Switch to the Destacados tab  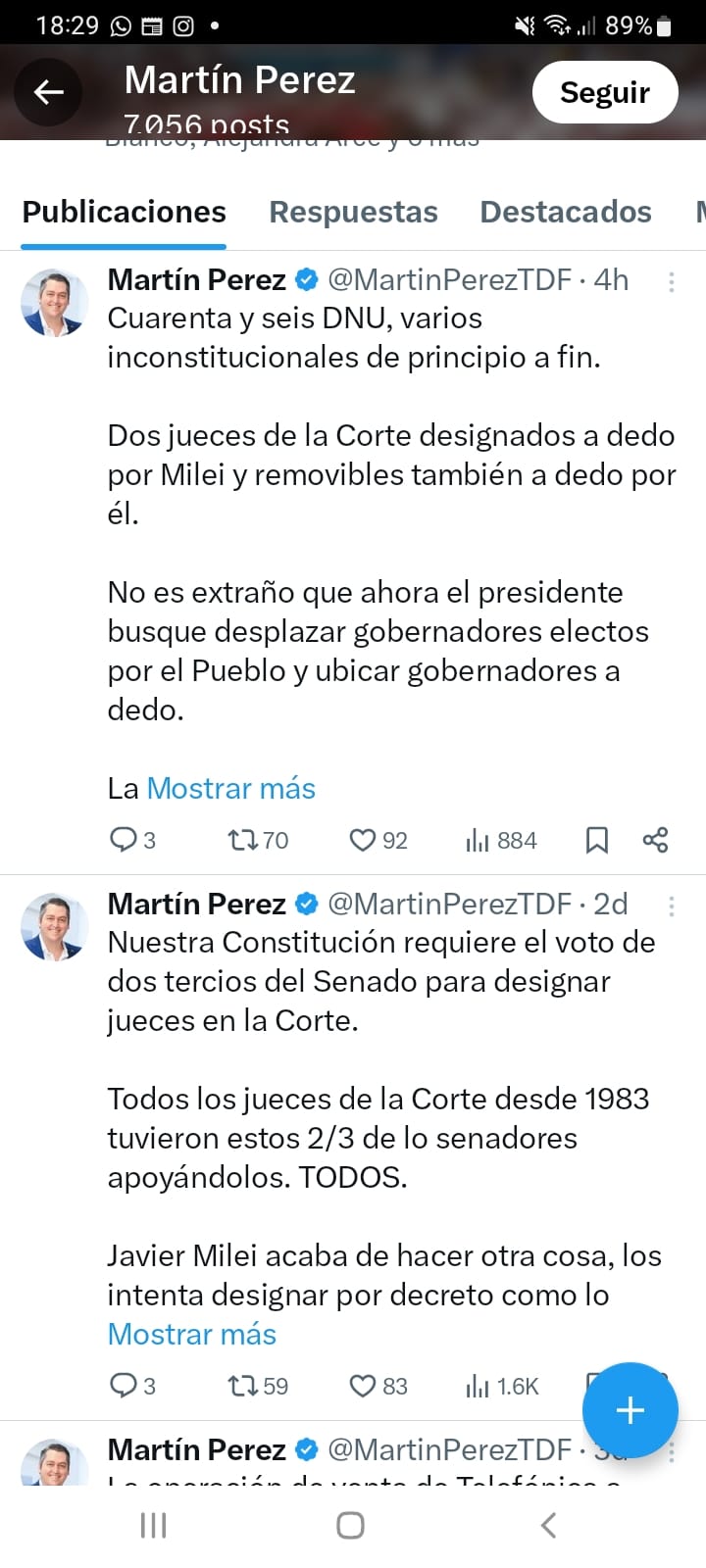(566, 212)
